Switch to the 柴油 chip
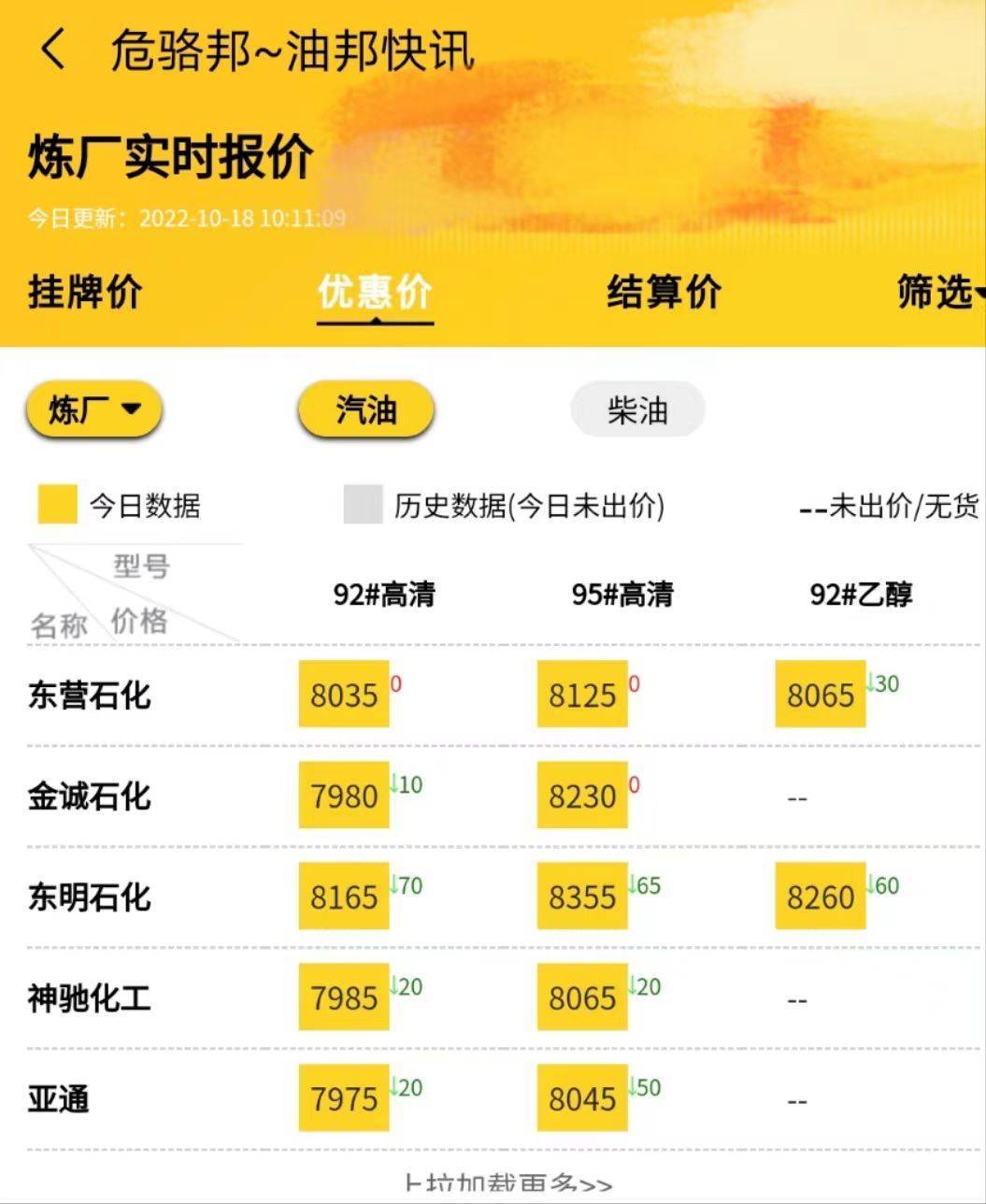The height and width of the screenshot is (1204, 986). click(x=637, y=409)
